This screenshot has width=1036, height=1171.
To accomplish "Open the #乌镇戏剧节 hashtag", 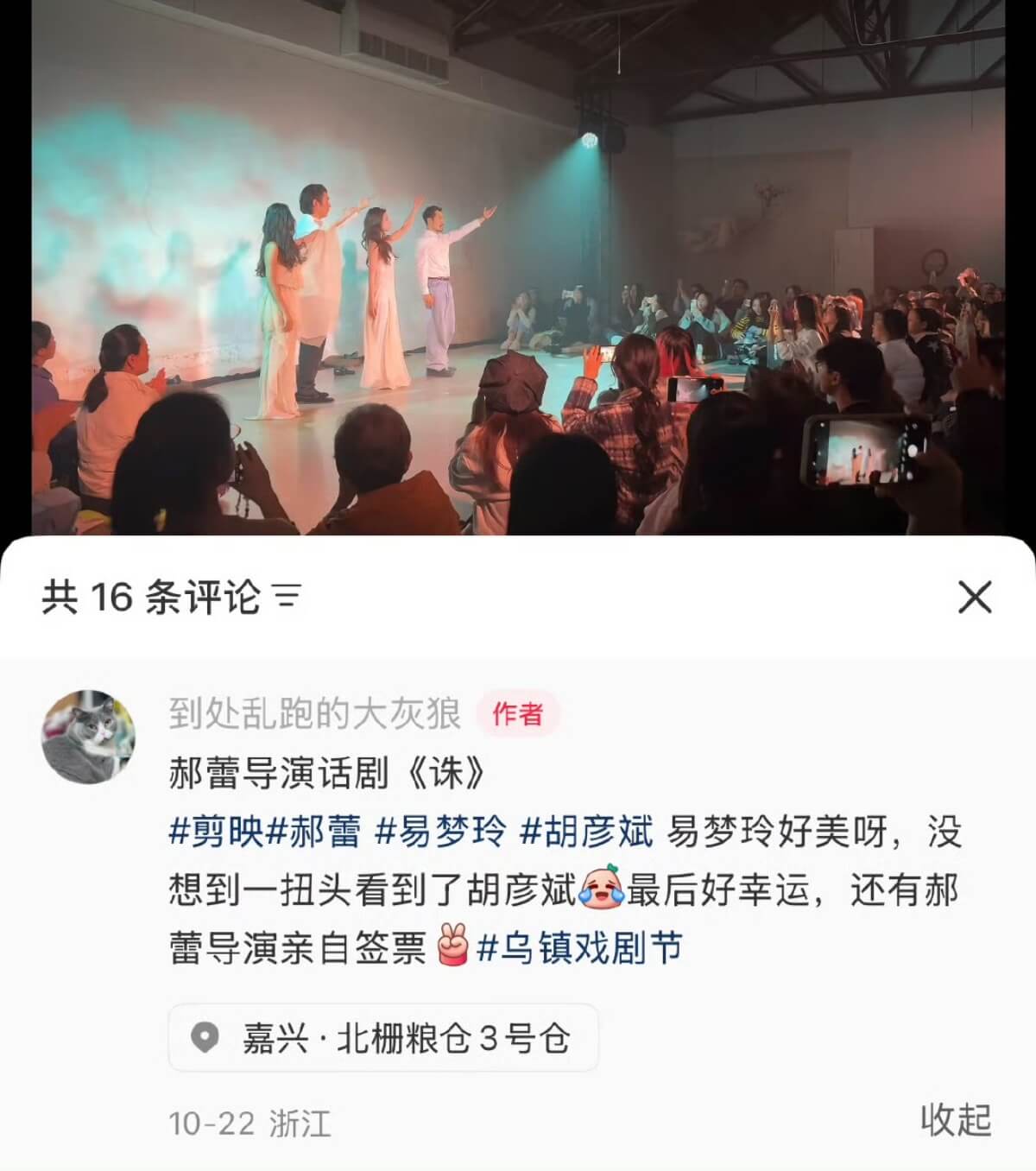I will (580, 948).
